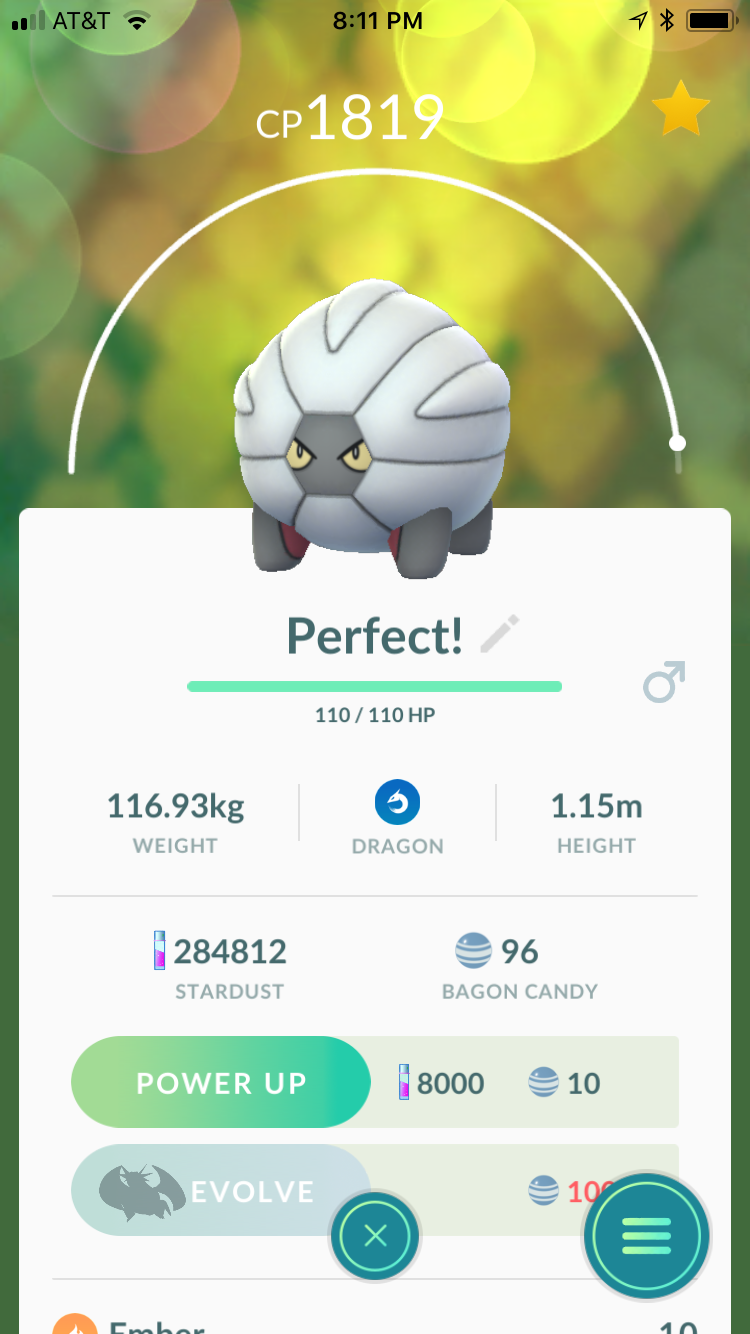Open the round three-line menu button
Image resolution: width=750 pixels, height=1334 pixels.
647,1236
